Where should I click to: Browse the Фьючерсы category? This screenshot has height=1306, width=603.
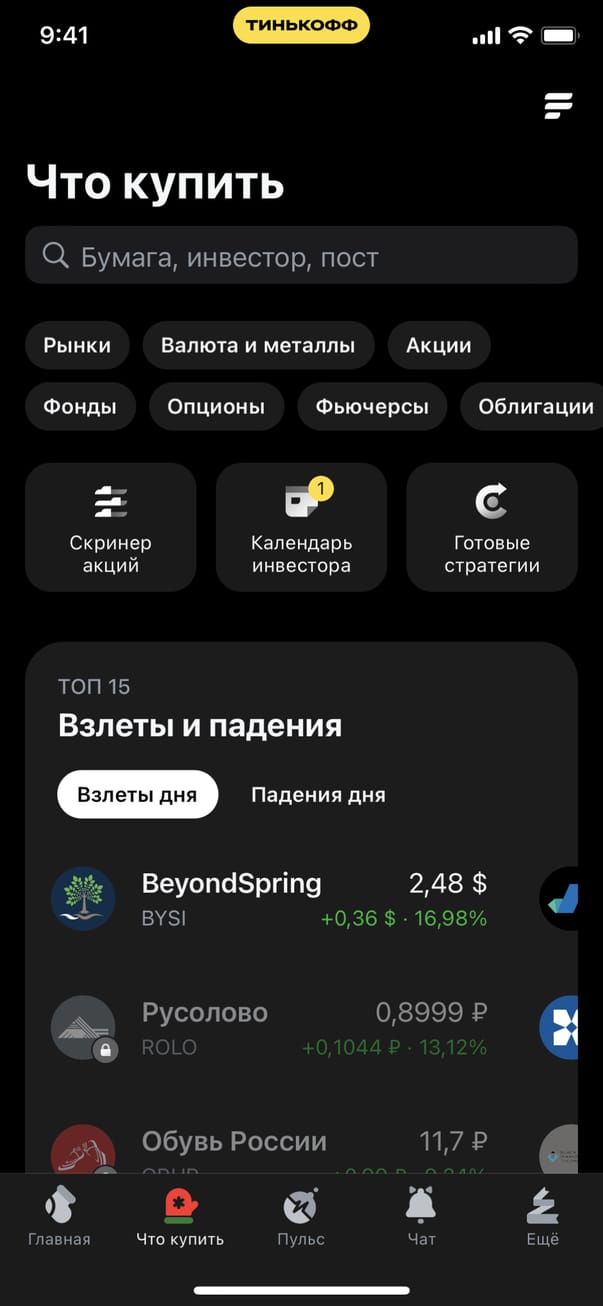click(x=372, y=406)
